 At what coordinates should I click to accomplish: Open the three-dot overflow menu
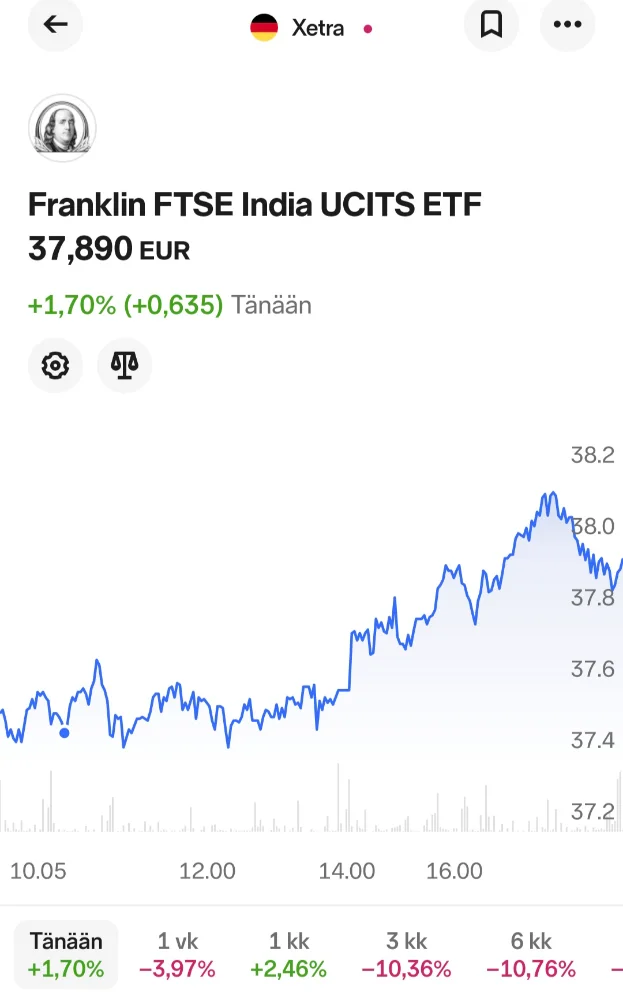click(x=567, y=25)
